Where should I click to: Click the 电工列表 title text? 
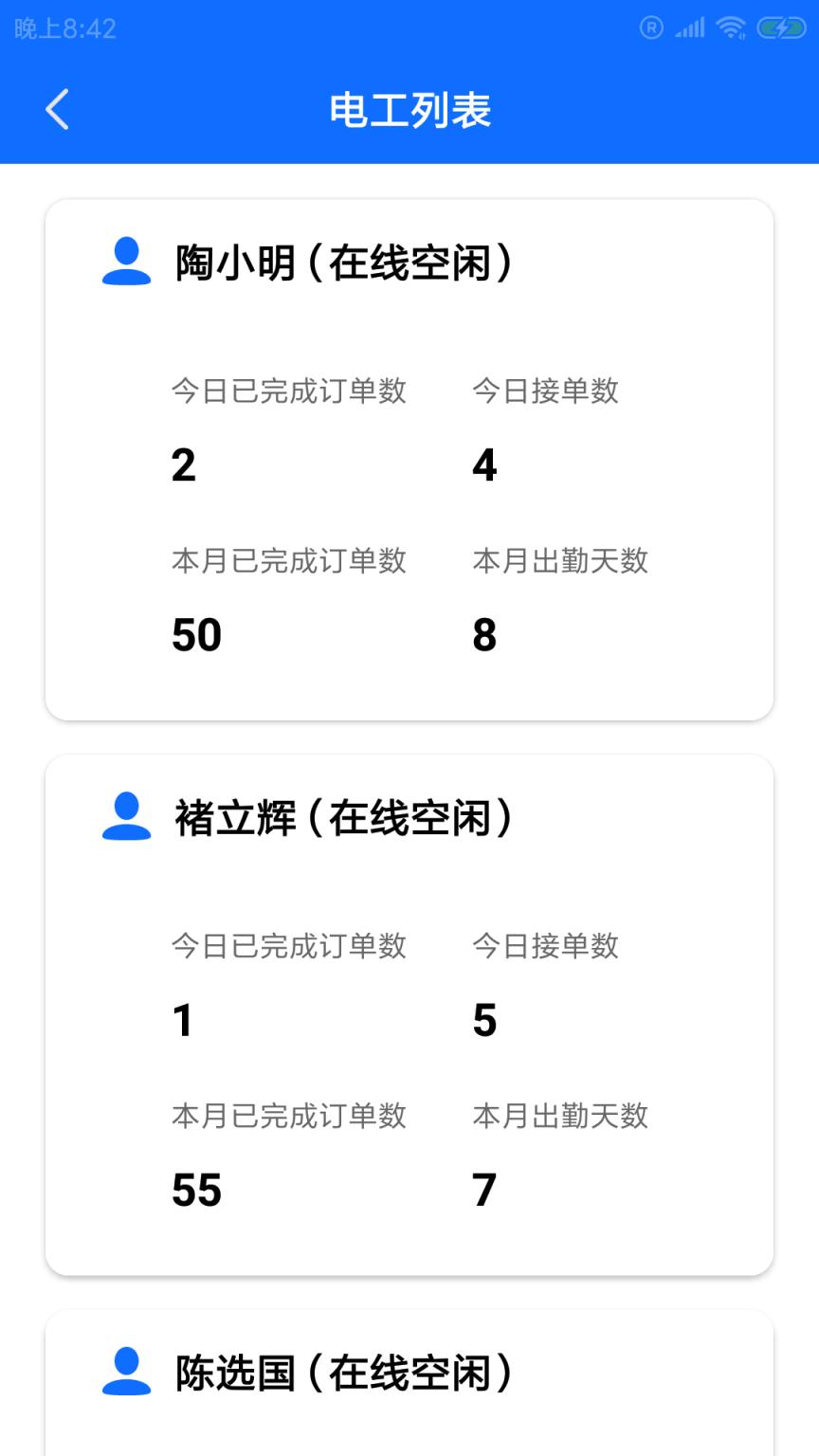409,109
